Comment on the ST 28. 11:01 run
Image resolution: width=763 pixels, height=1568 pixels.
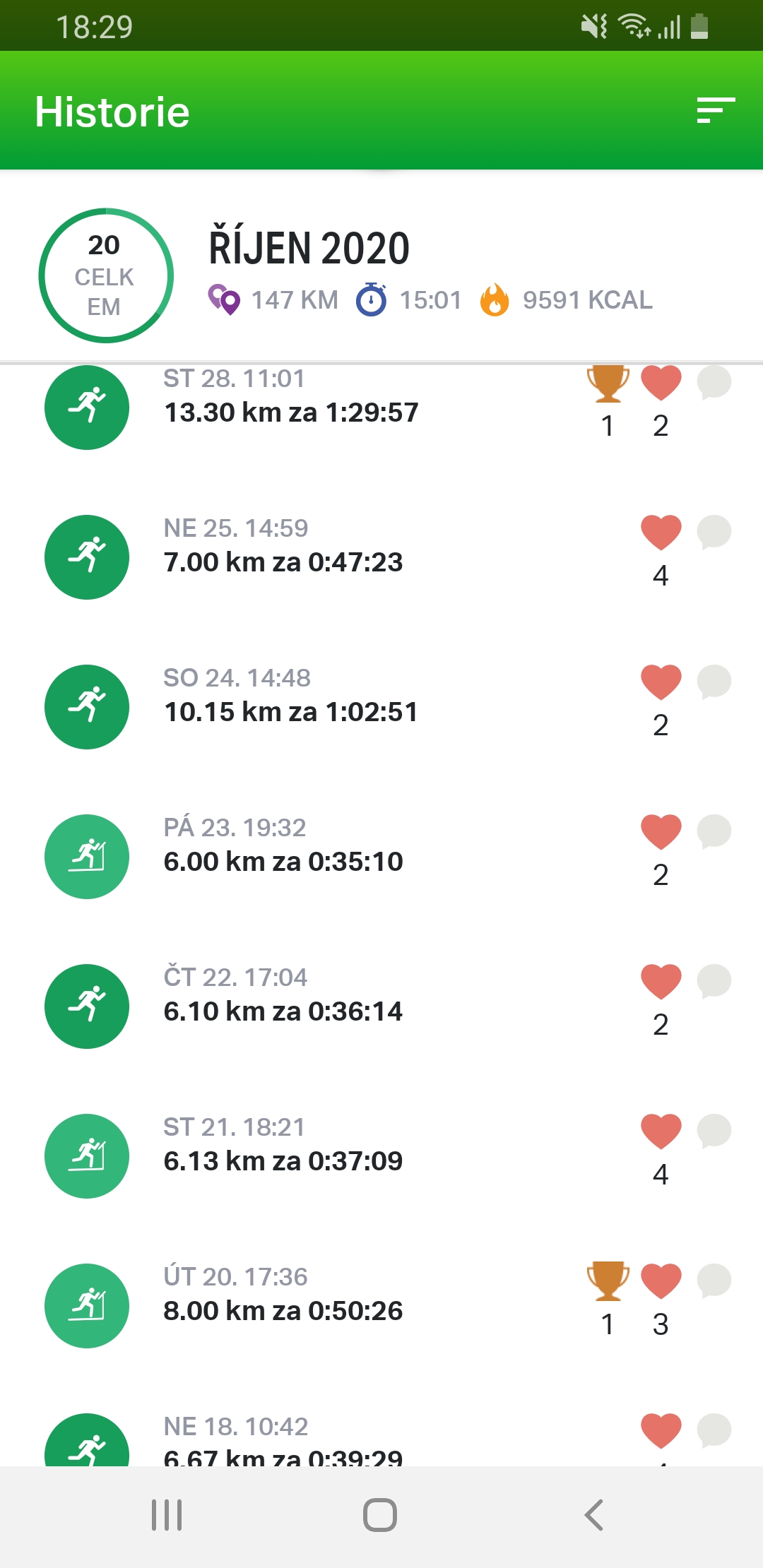click(x=714, y=382)
